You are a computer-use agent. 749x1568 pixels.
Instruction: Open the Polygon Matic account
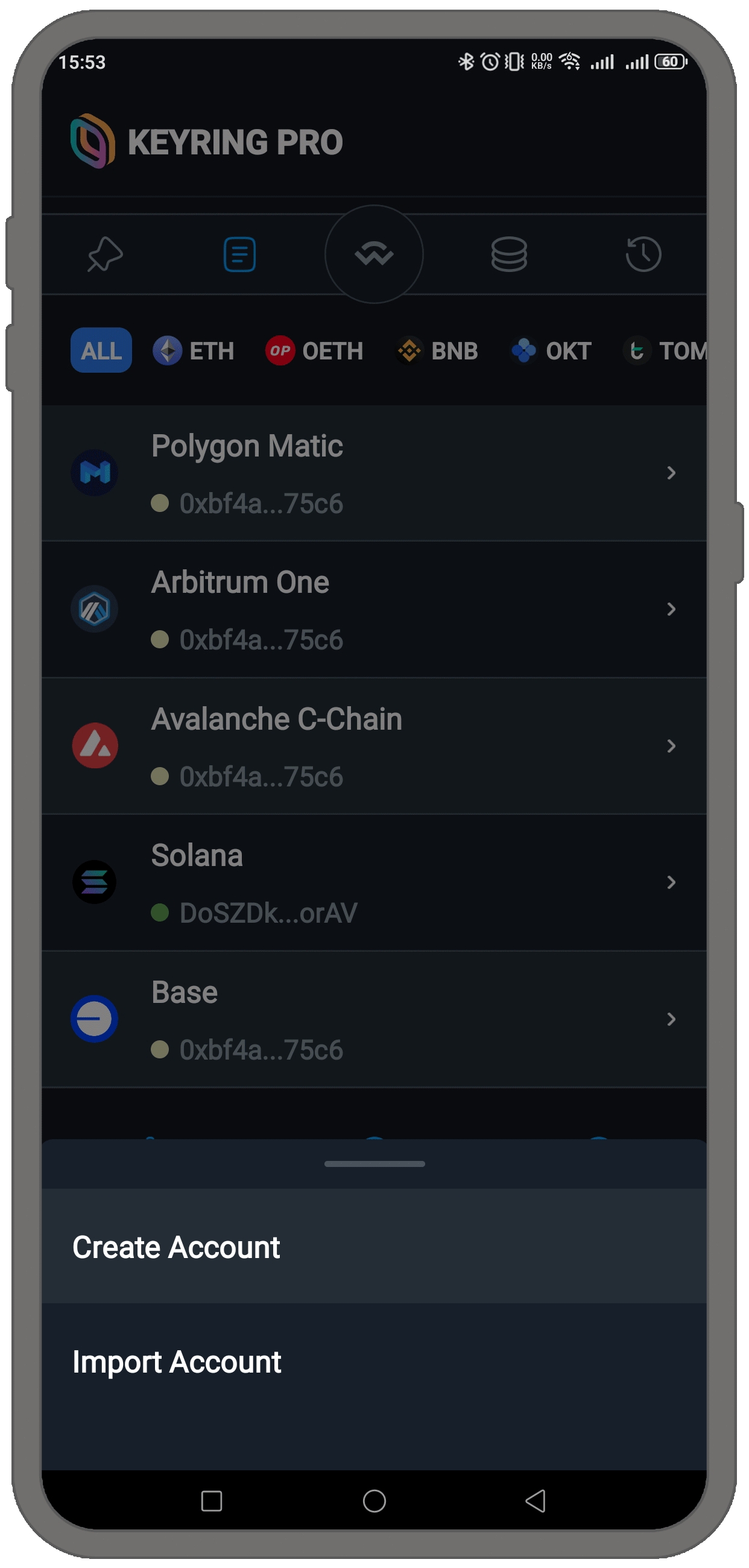pyautogui.click(x=373, y=473)
